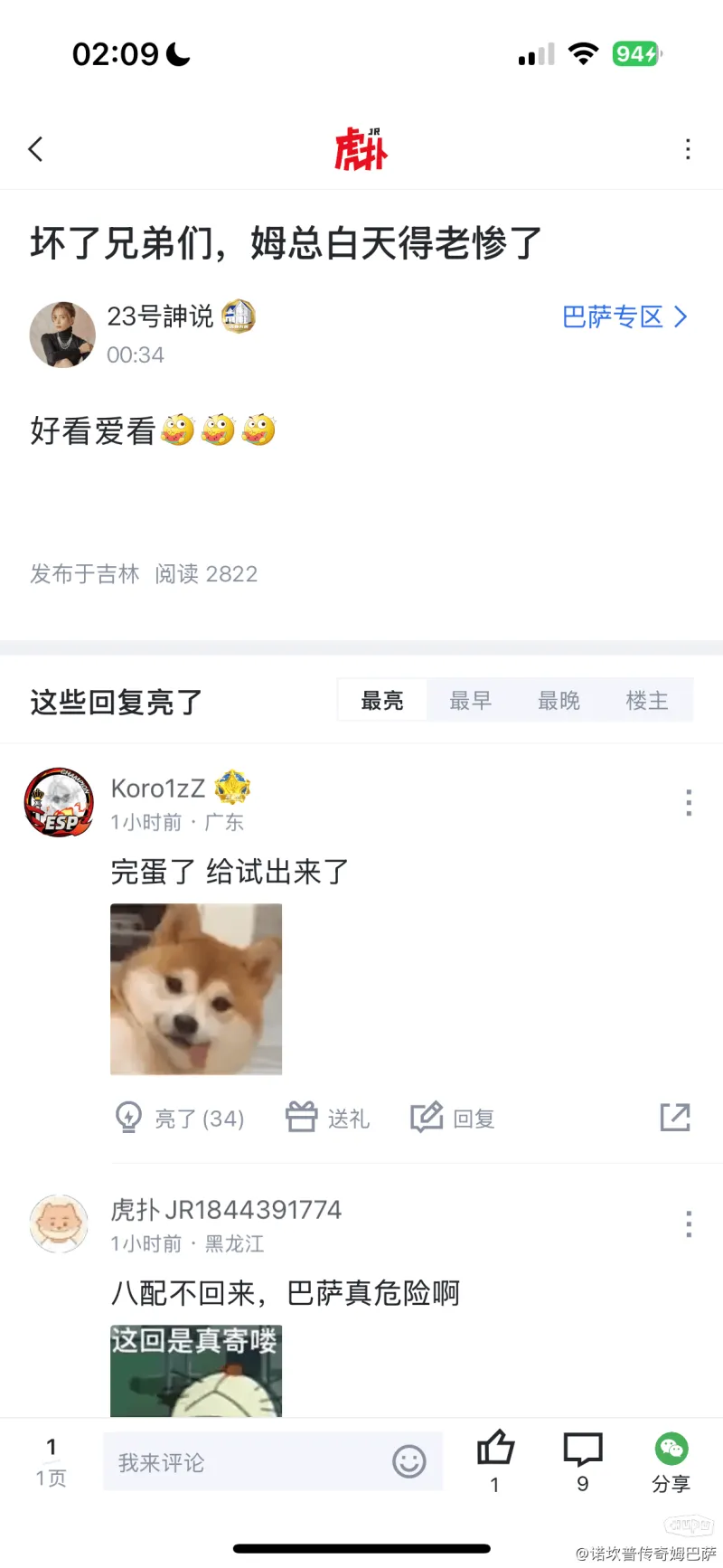View the profile of poster 23号紳说
The image size is (723, 1568).
coord(62,335)
